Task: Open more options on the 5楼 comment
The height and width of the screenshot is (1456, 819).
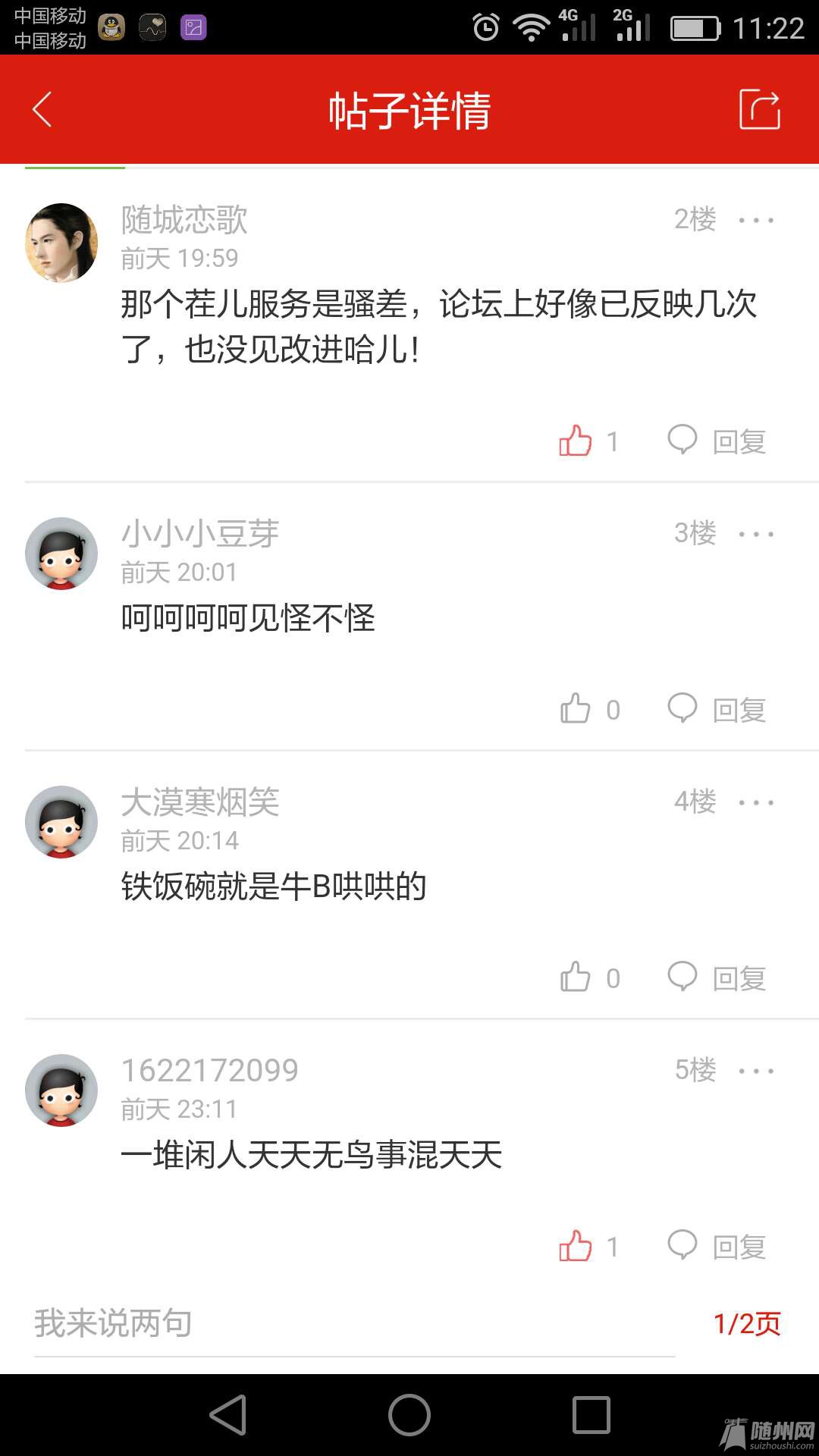Action: 756,1072
